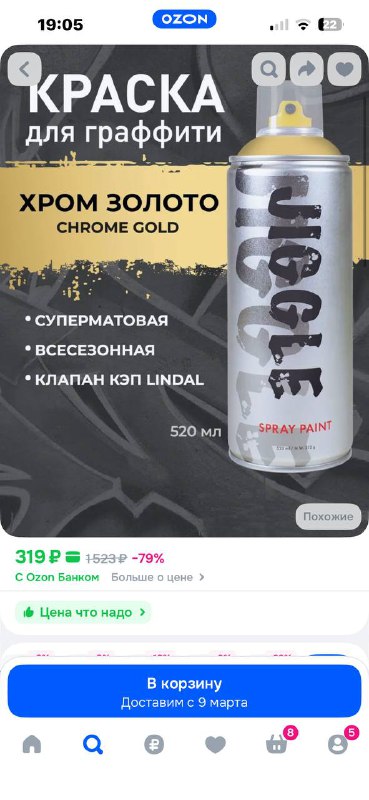Add product to favorites with heart icon

pos(345,69)
